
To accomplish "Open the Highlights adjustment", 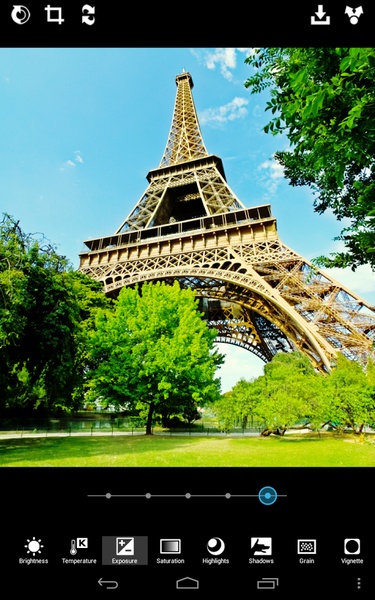I will pyautogui.click(x=216, y=551).
